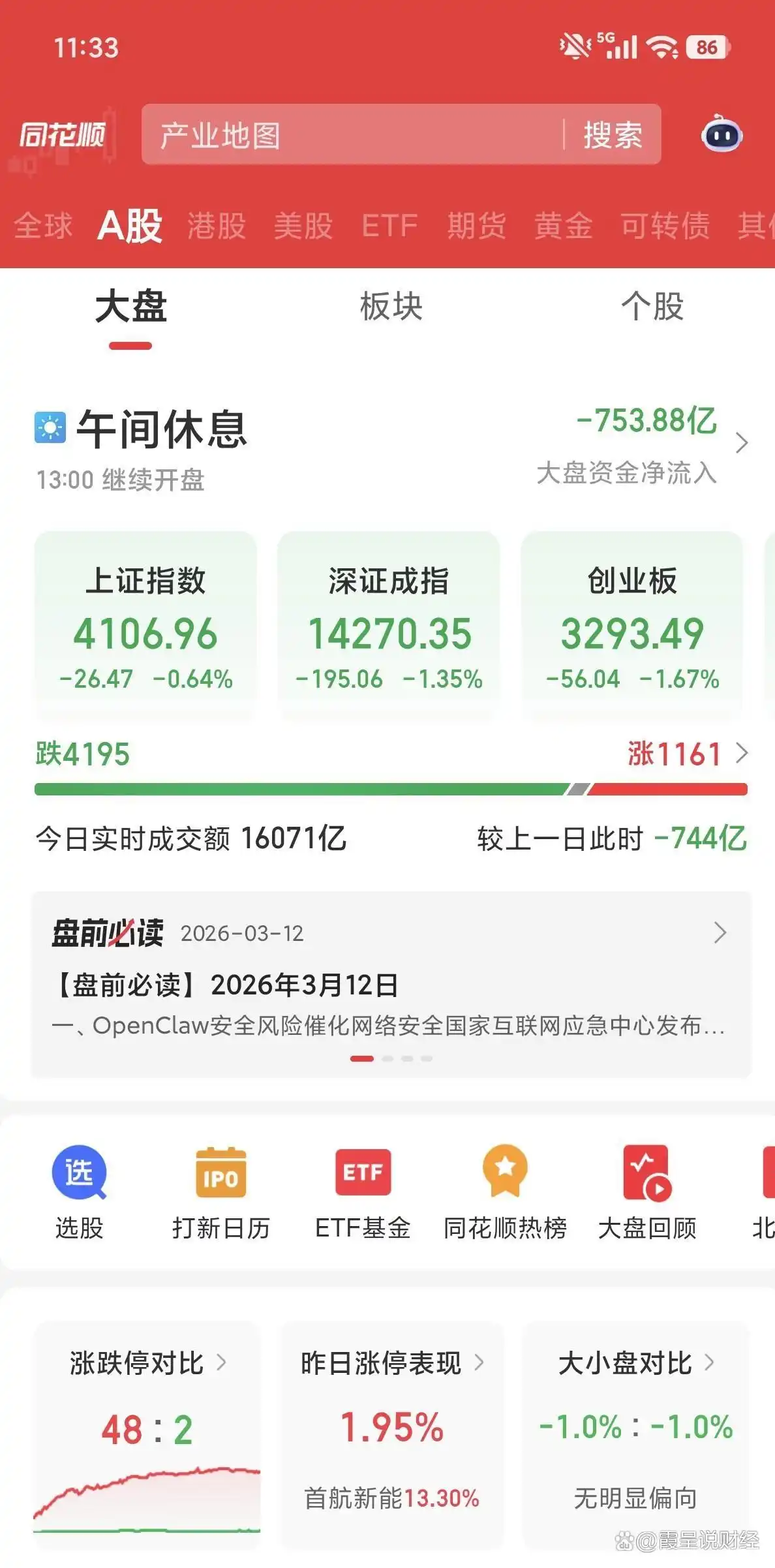Click the weather sun icon beside 午间休息

[x=51, y=425]
